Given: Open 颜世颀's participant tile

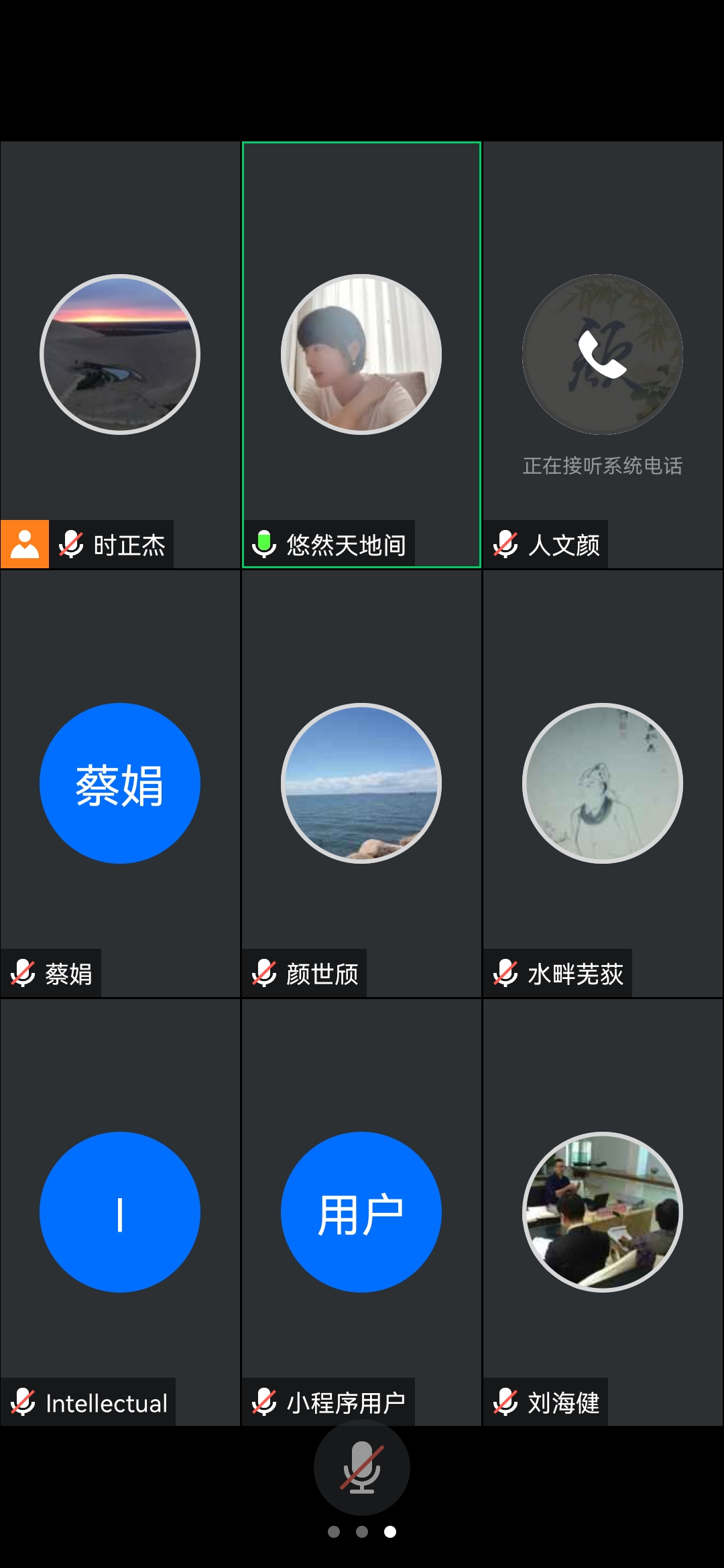Looking at the screenshot, I should tap(361, 783).
